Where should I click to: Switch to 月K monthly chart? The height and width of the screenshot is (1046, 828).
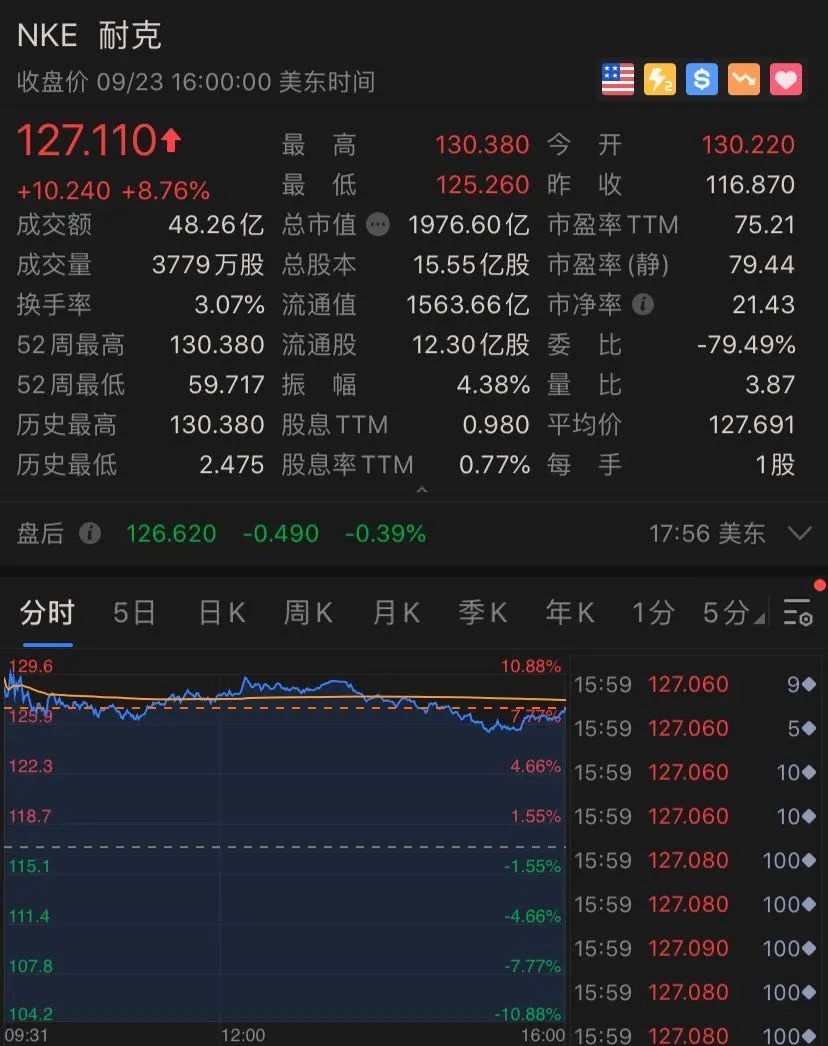tap(396, 612)
